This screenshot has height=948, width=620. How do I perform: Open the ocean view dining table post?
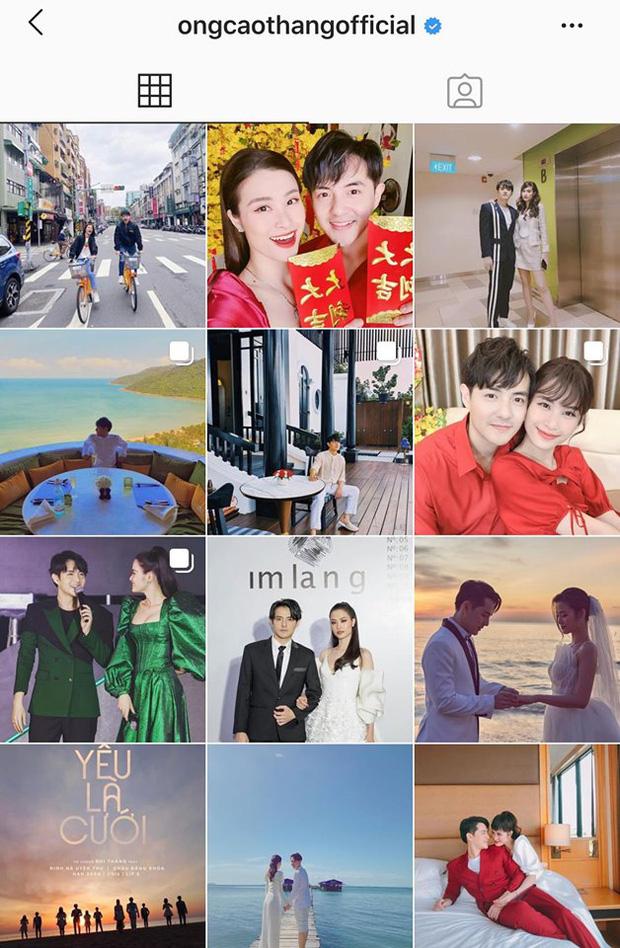pos(102,432)
